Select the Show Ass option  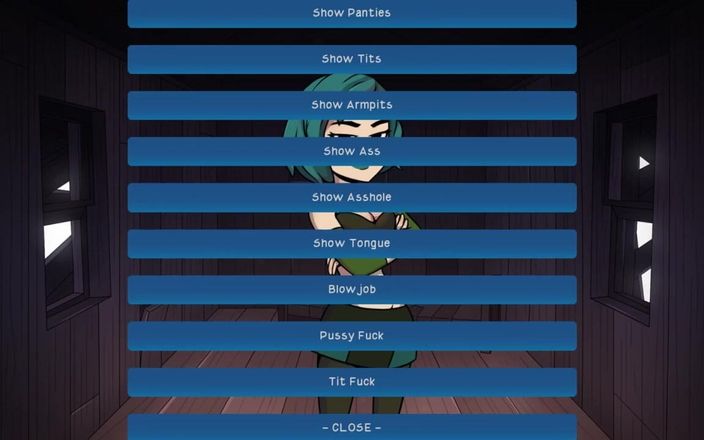tap(351, 151)
